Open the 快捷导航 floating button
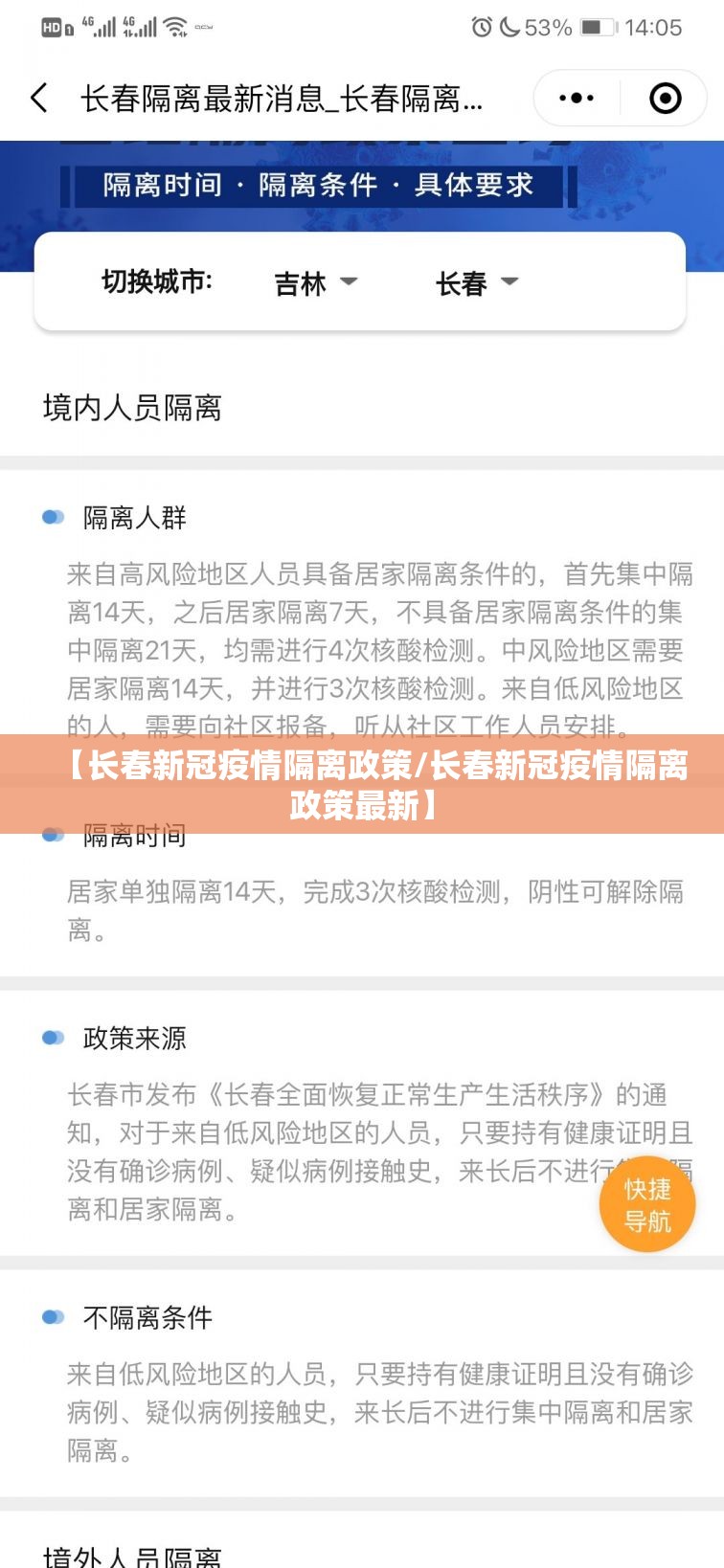Screen dimensions: 724x1568 (x=647, y=1204)
